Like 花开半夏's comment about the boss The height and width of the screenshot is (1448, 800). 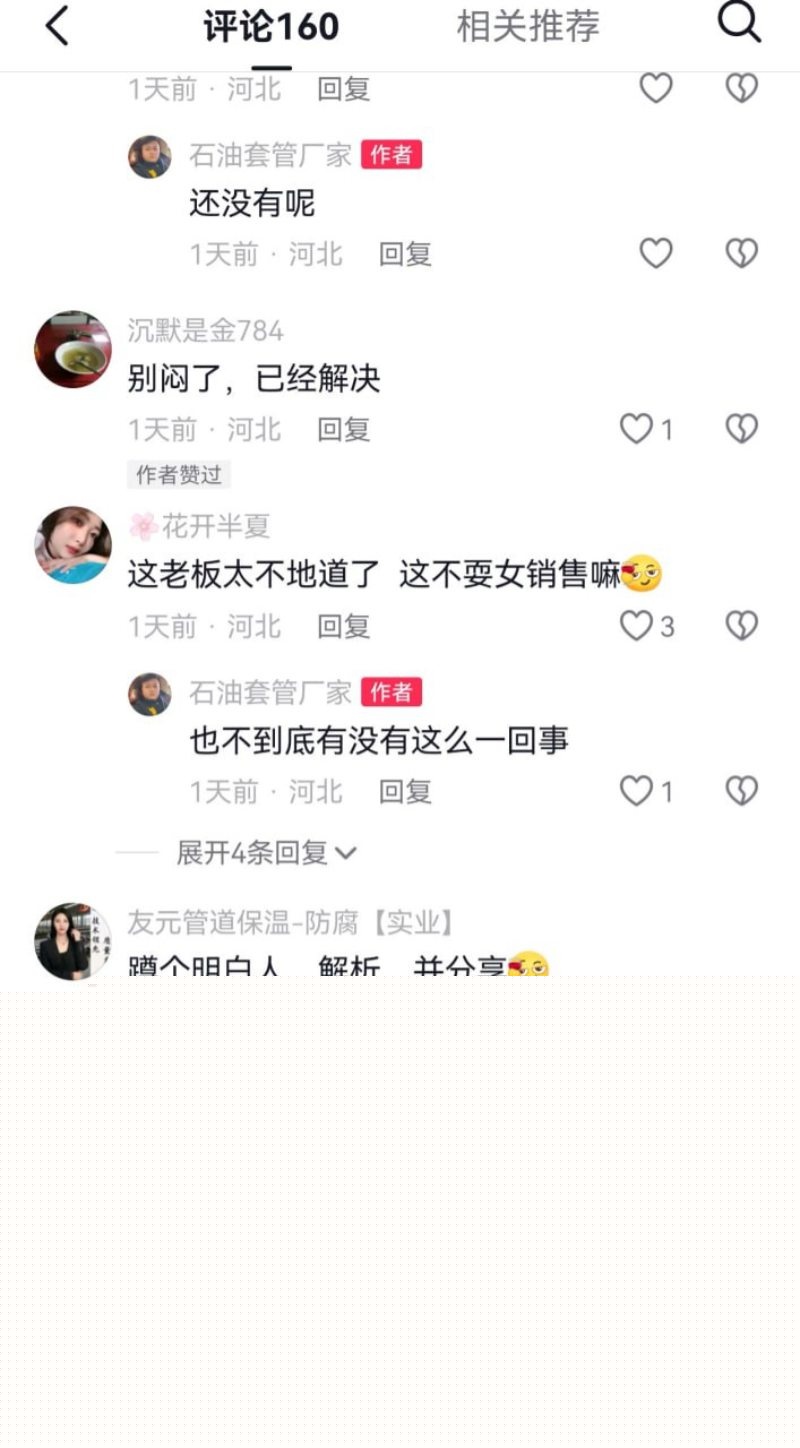(x=637, y=626)
